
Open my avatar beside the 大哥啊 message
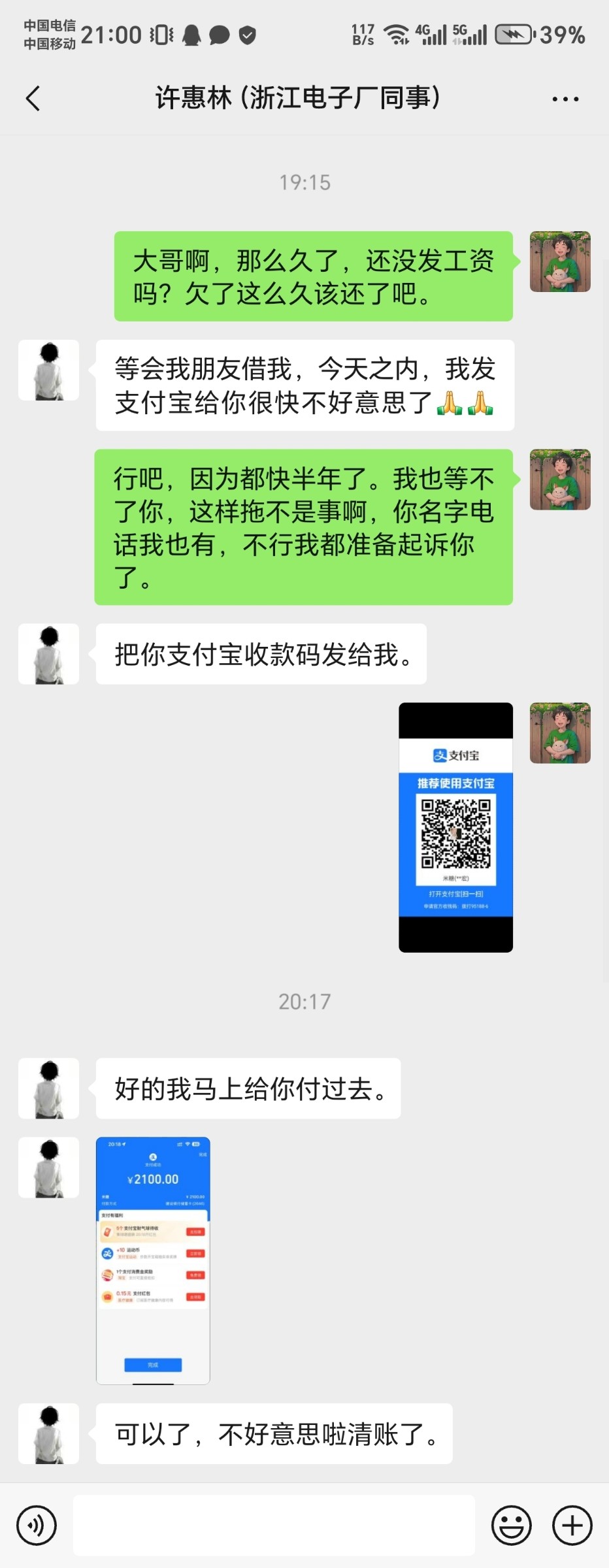[x=560, y=261]
